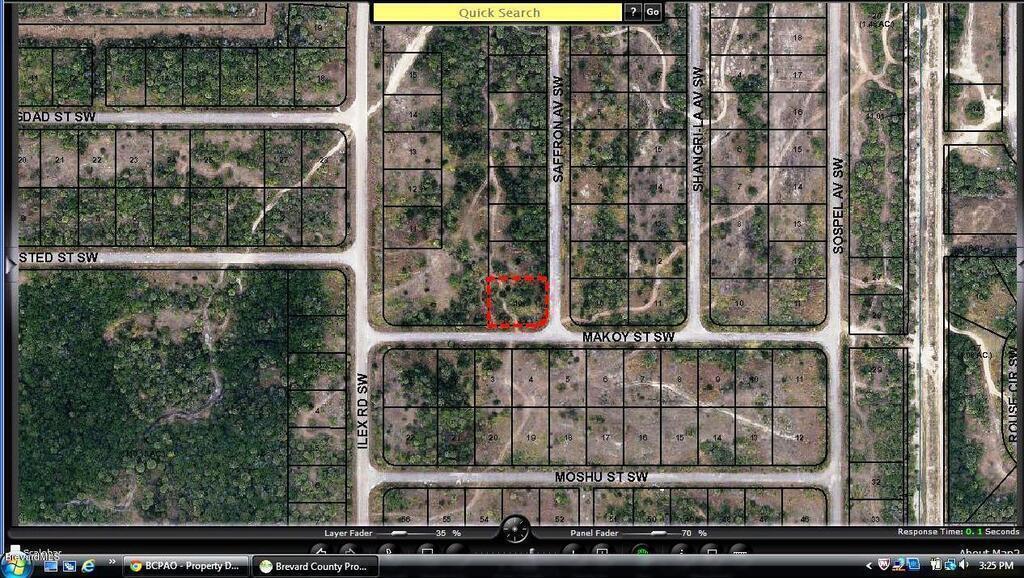This screenshot has width=1024, height=578.
Task: Switch to the BCPAO - Property taskbar window
Action: 186,566
